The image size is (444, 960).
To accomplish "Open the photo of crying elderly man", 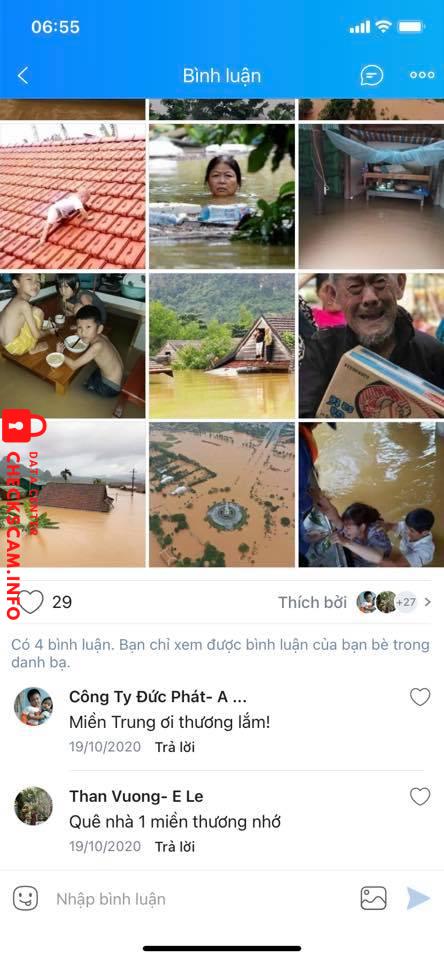I will tap(371, 346).
